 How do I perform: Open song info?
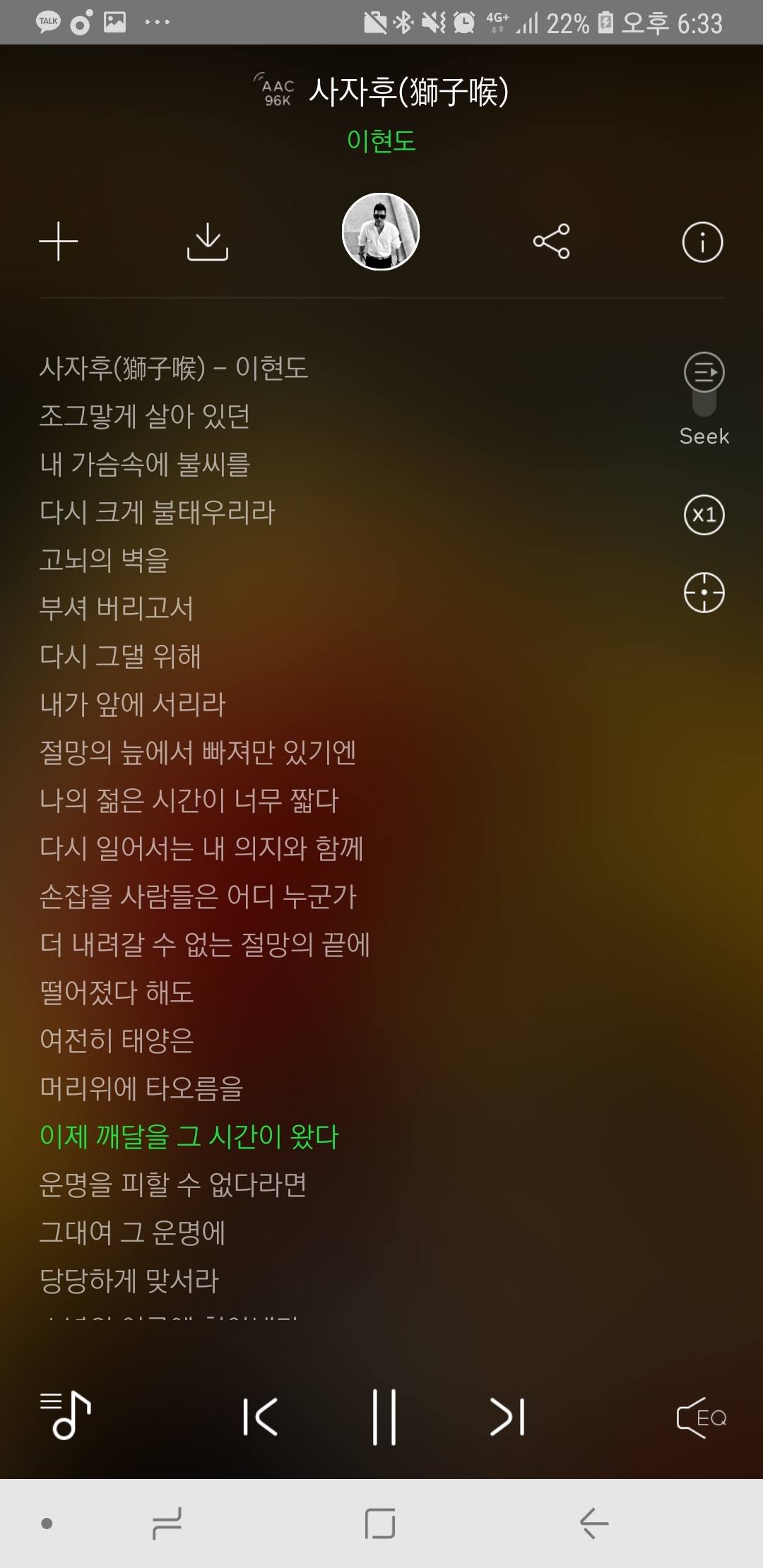point(702,242)
